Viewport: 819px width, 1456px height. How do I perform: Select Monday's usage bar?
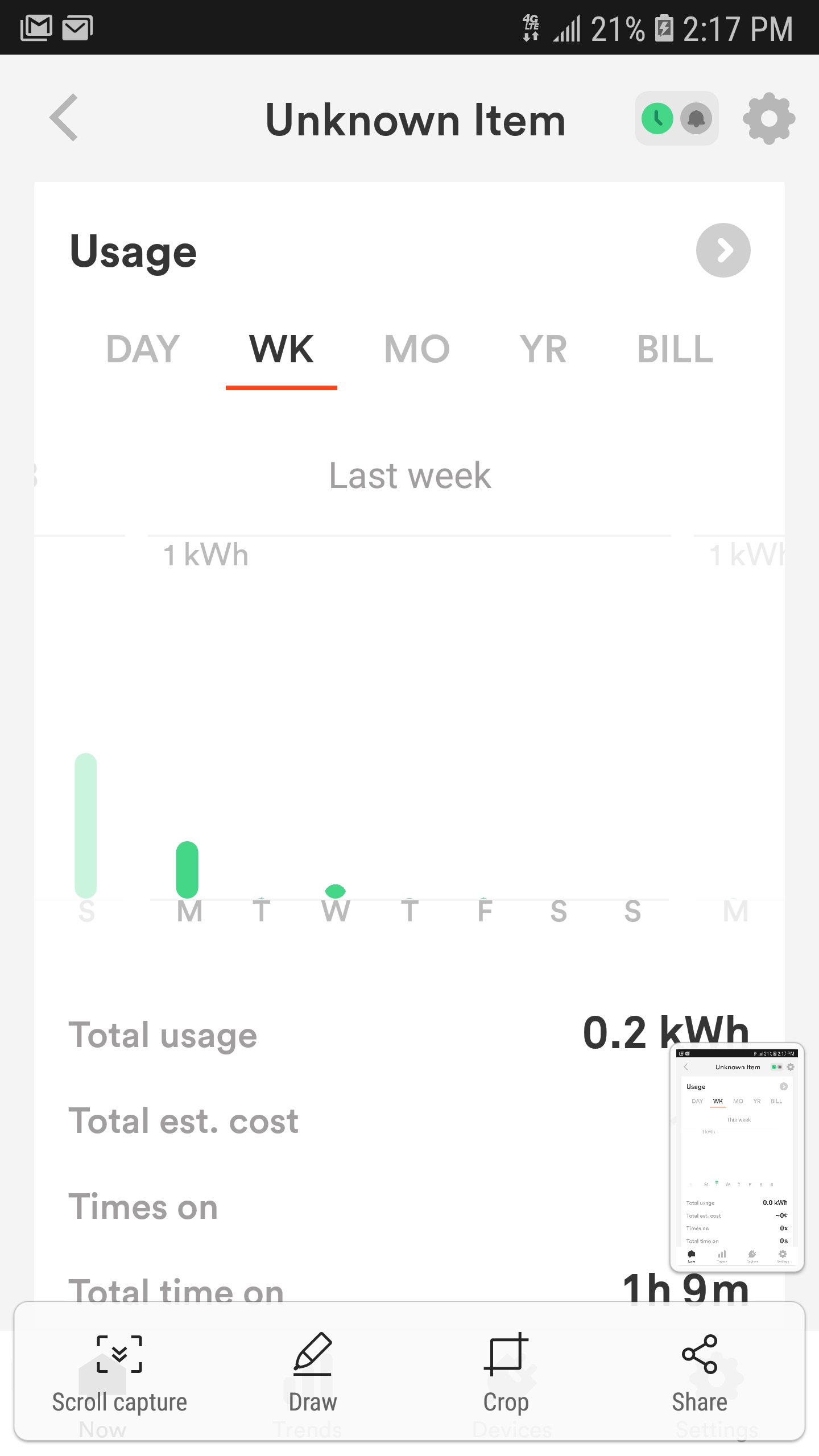(x=187, y=869)
